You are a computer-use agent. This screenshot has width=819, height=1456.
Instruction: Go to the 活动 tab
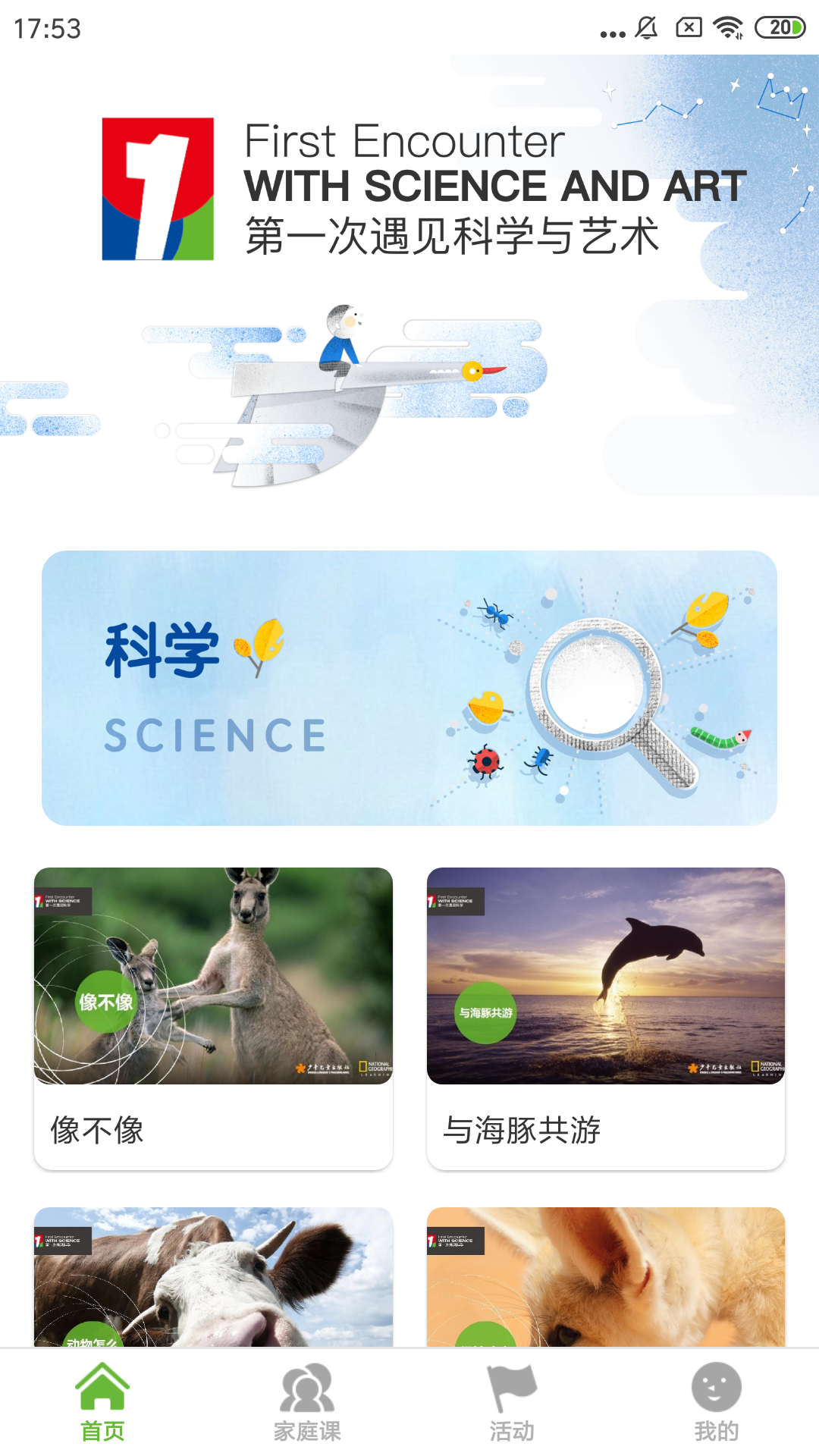(x=512, y=1403)
